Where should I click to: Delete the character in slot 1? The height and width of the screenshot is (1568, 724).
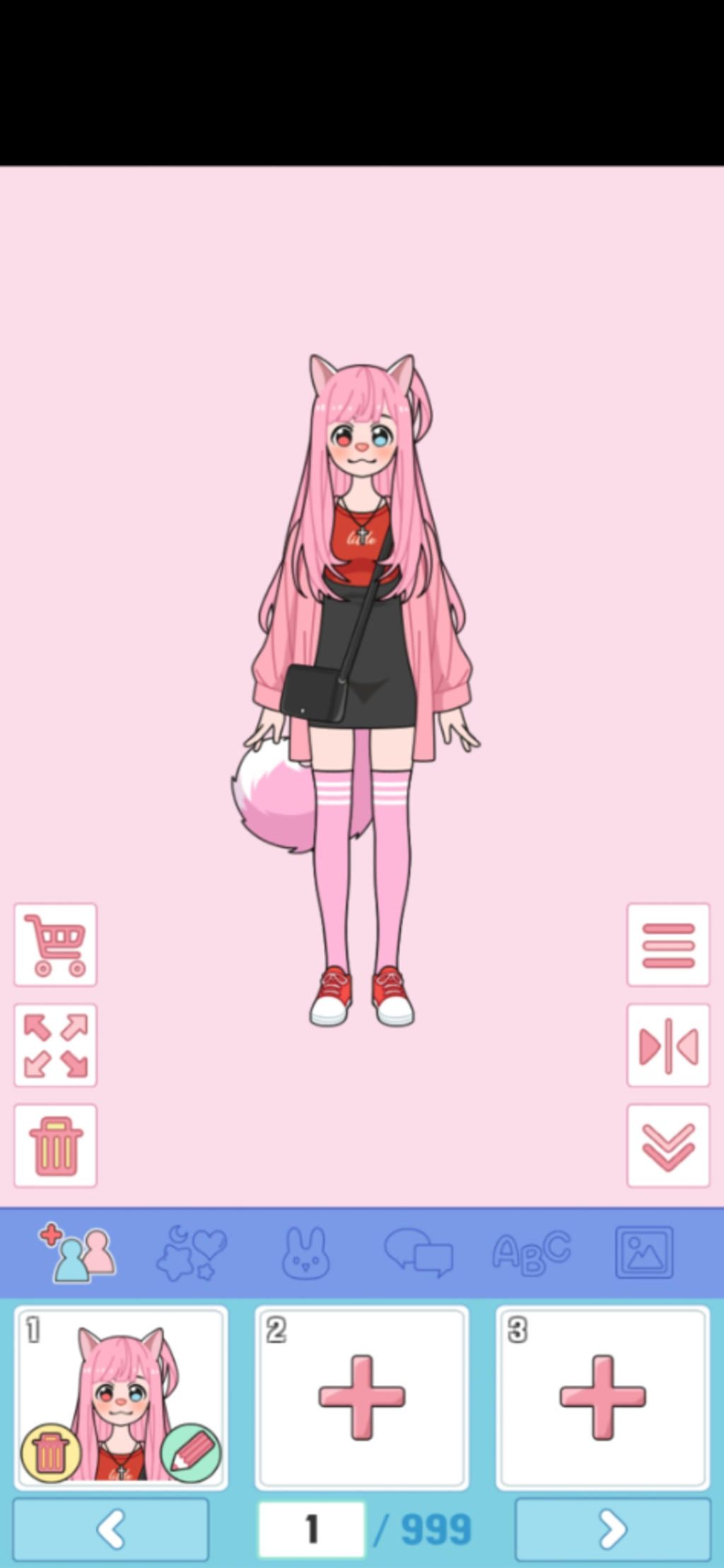tap(50, 1453)
